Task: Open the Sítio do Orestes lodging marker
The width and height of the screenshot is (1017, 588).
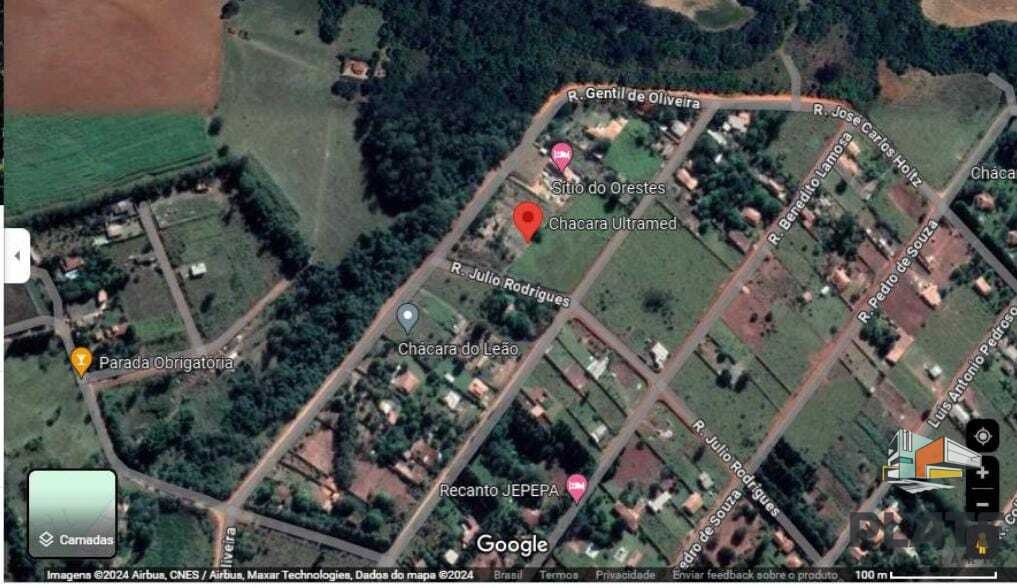Action: (x=561, y=156)
